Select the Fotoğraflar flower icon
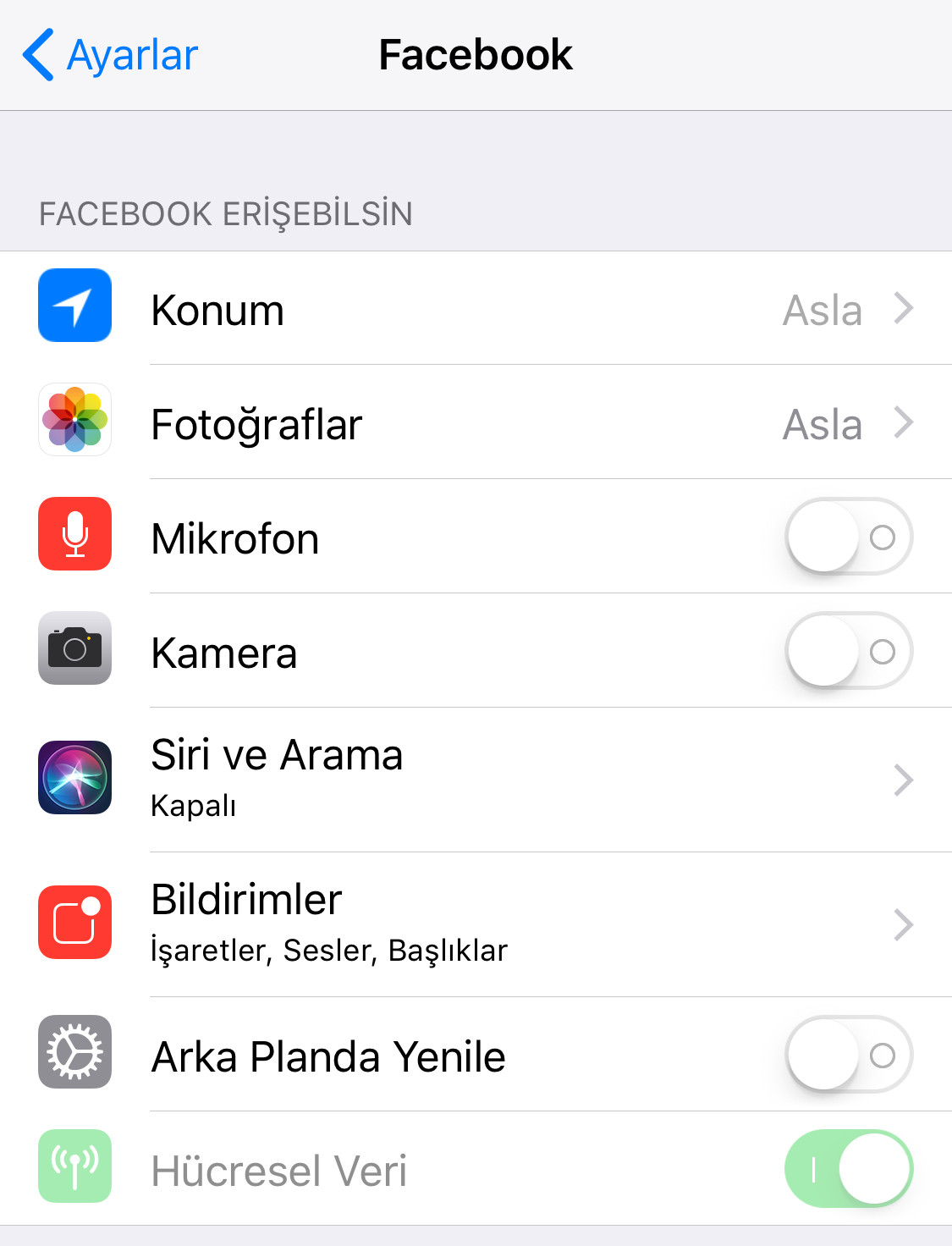The height and width of the screenshot is (1246, 952). pos(74,420)
